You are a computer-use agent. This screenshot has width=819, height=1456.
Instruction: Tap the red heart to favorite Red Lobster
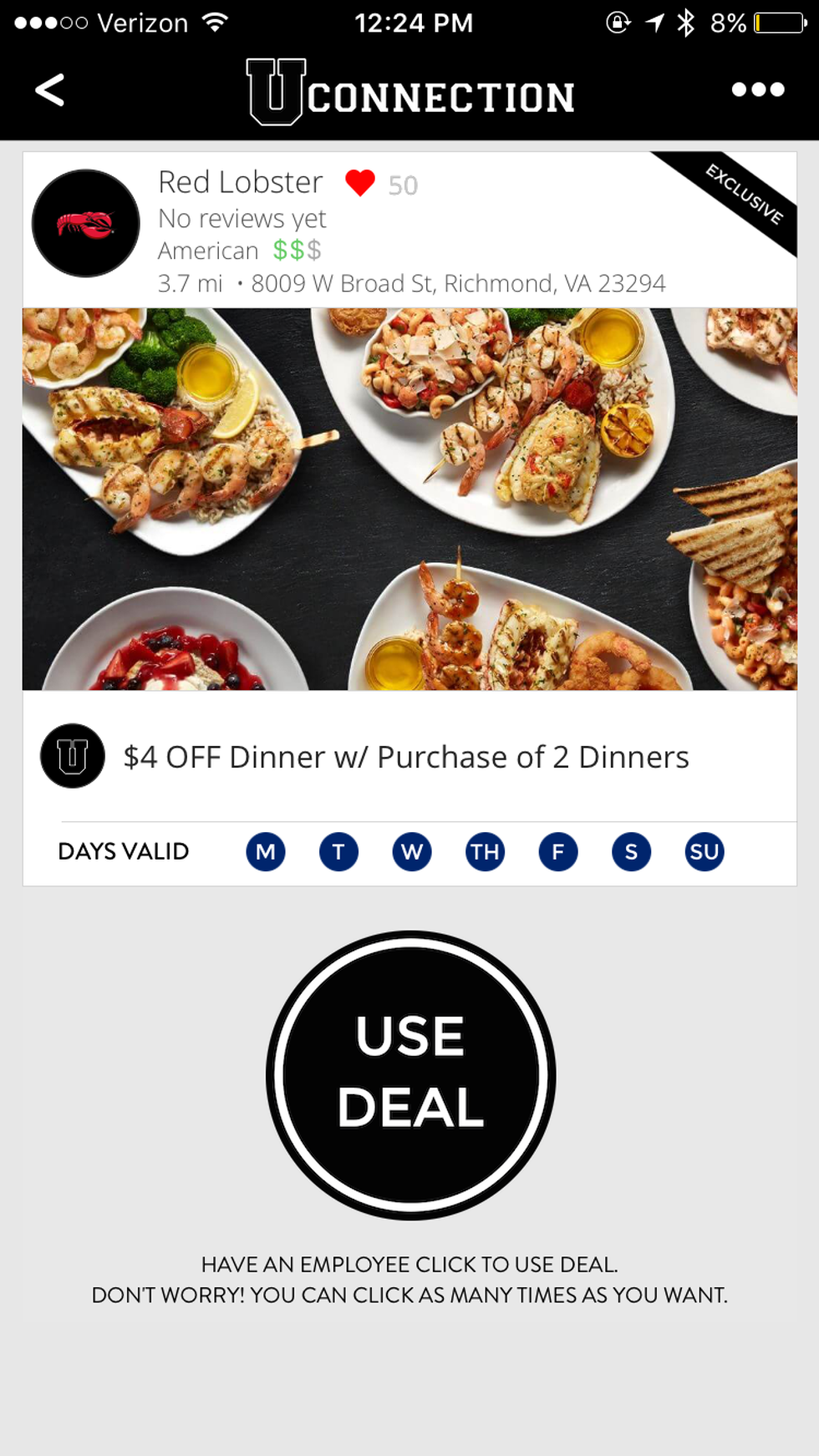pos(360,183)
